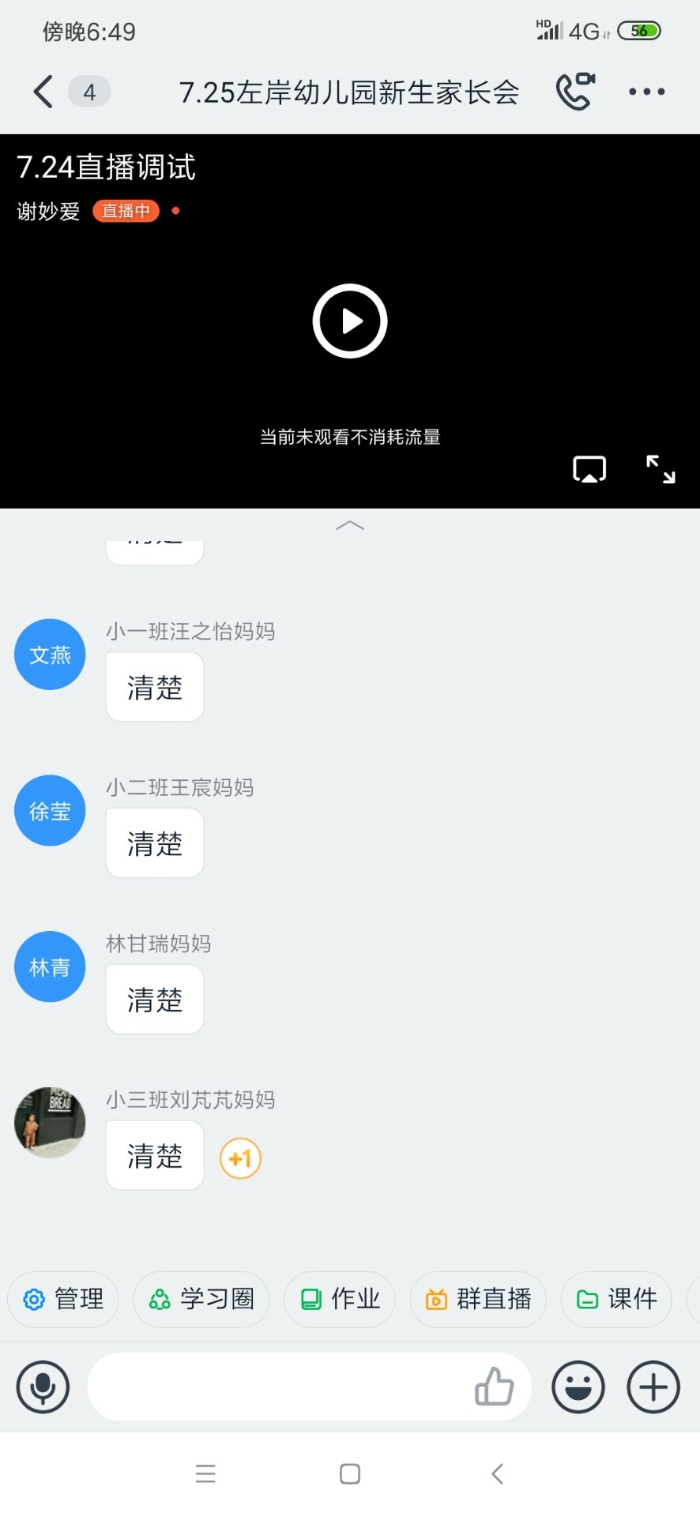This screenshot has width=700, height=1516.
Task: Open the overflow menu
Action: click(x=647, y=92)
